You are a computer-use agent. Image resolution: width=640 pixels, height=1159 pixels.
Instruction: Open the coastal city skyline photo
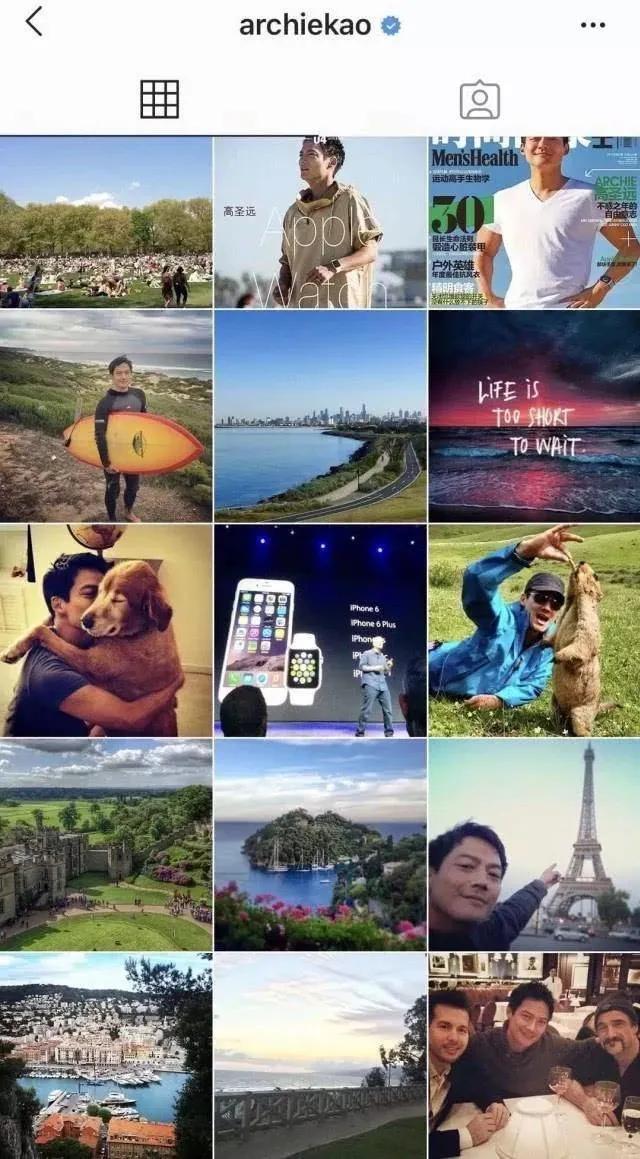pyautogui.click(x=320, y=416)
